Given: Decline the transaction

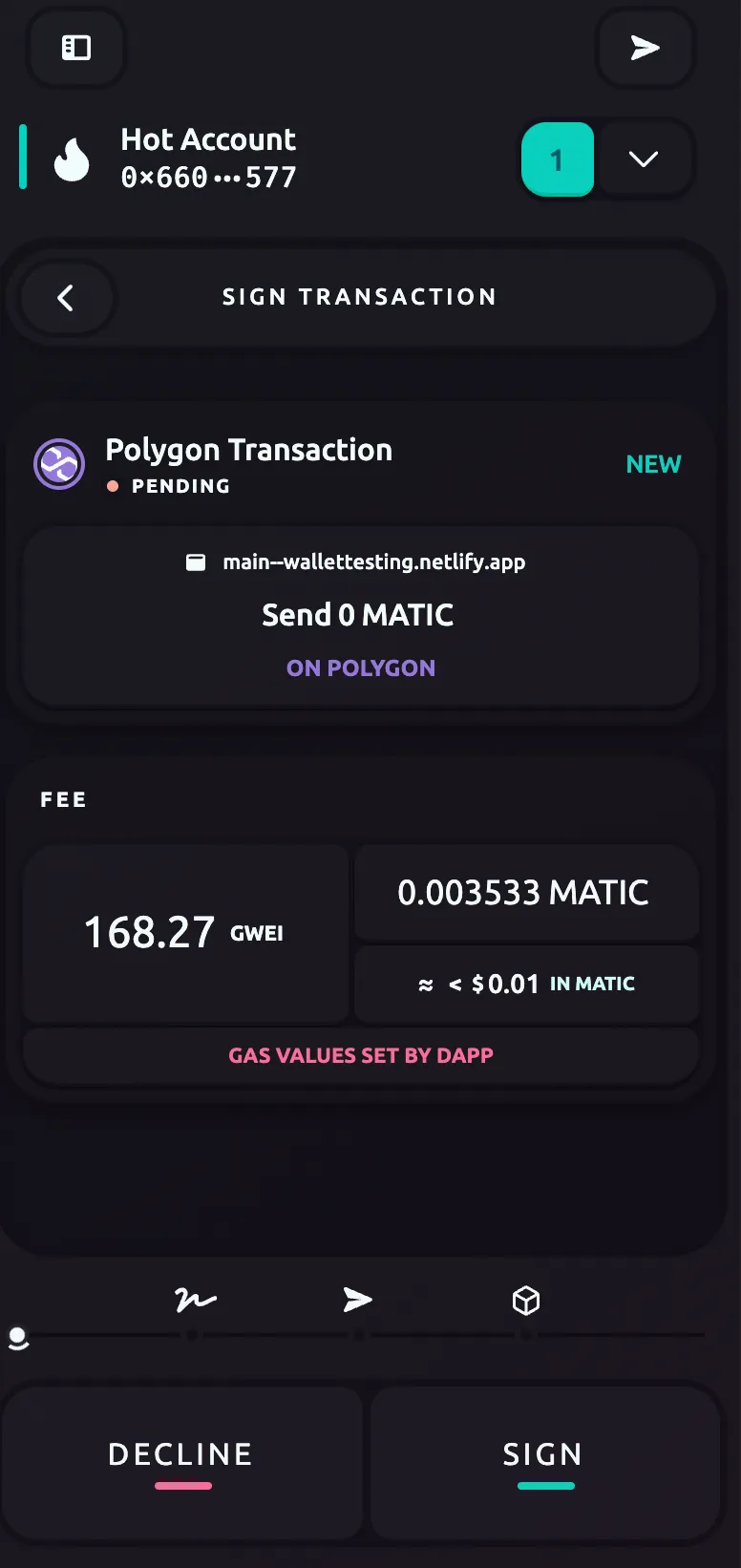Looking at the screenshot, I should tap(181, 1461).
